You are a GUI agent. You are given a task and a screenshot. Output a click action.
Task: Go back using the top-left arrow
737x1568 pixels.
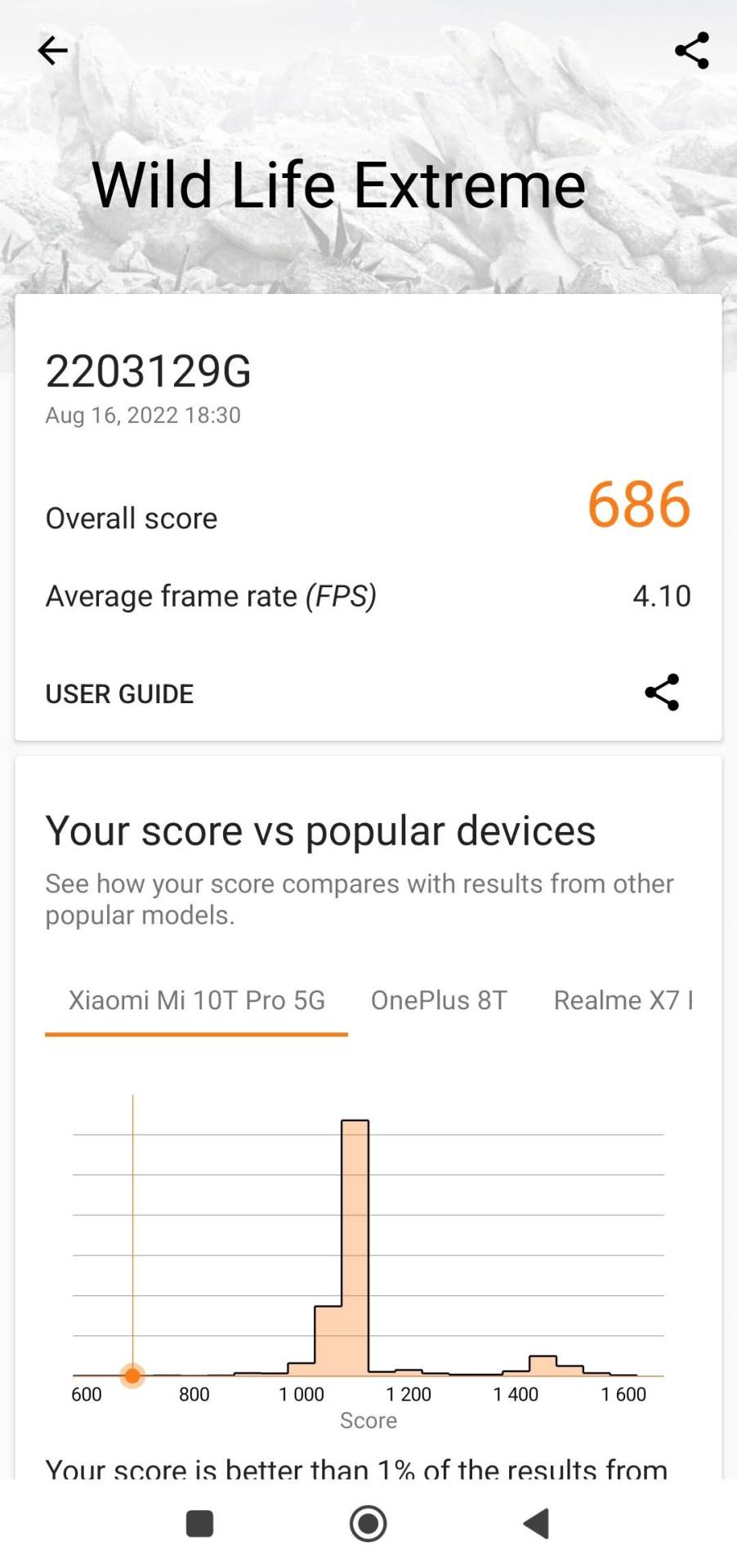pos(53,51)
